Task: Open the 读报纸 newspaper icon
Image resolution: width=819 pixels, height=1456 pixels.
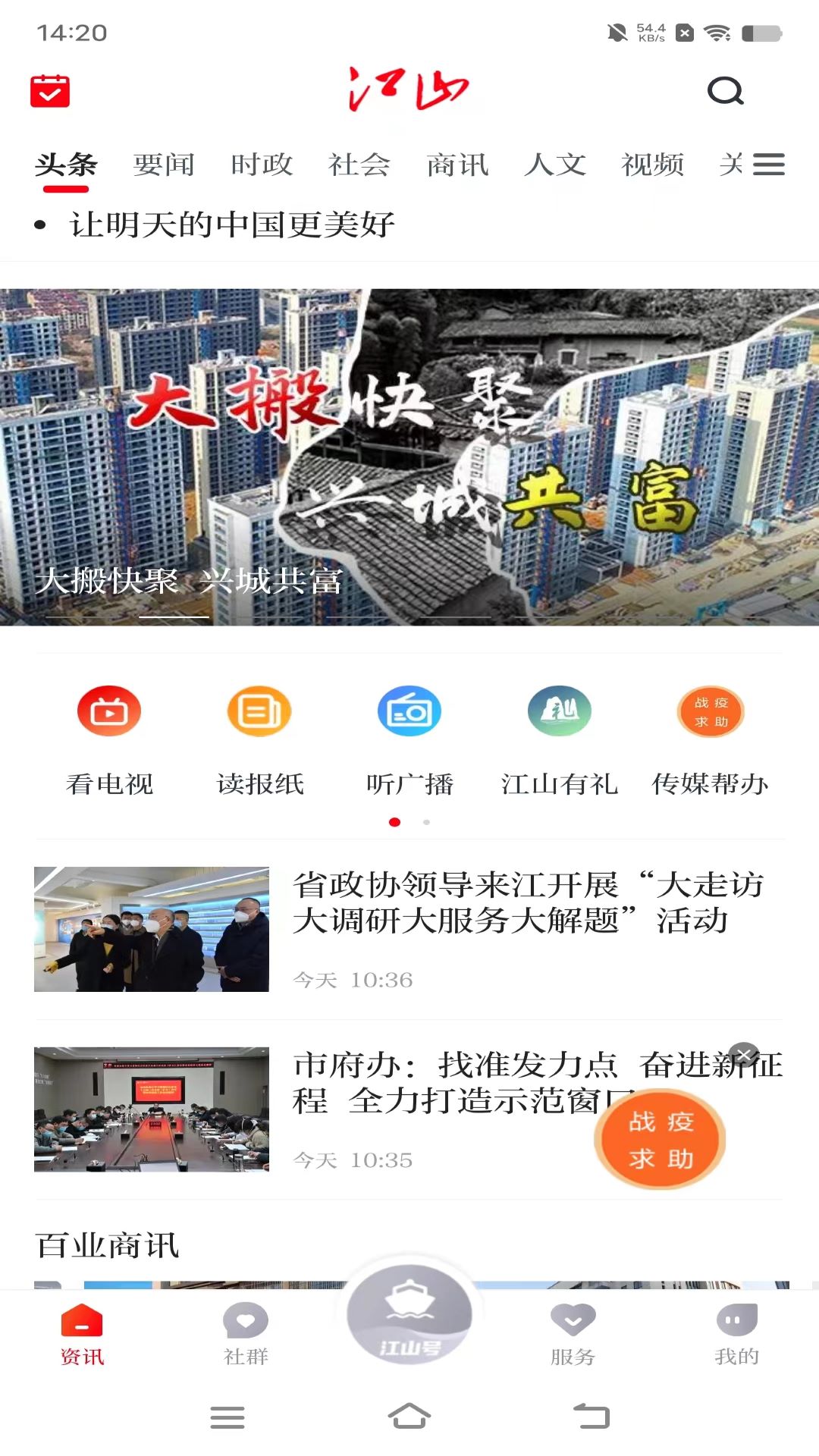Action: 259,711
